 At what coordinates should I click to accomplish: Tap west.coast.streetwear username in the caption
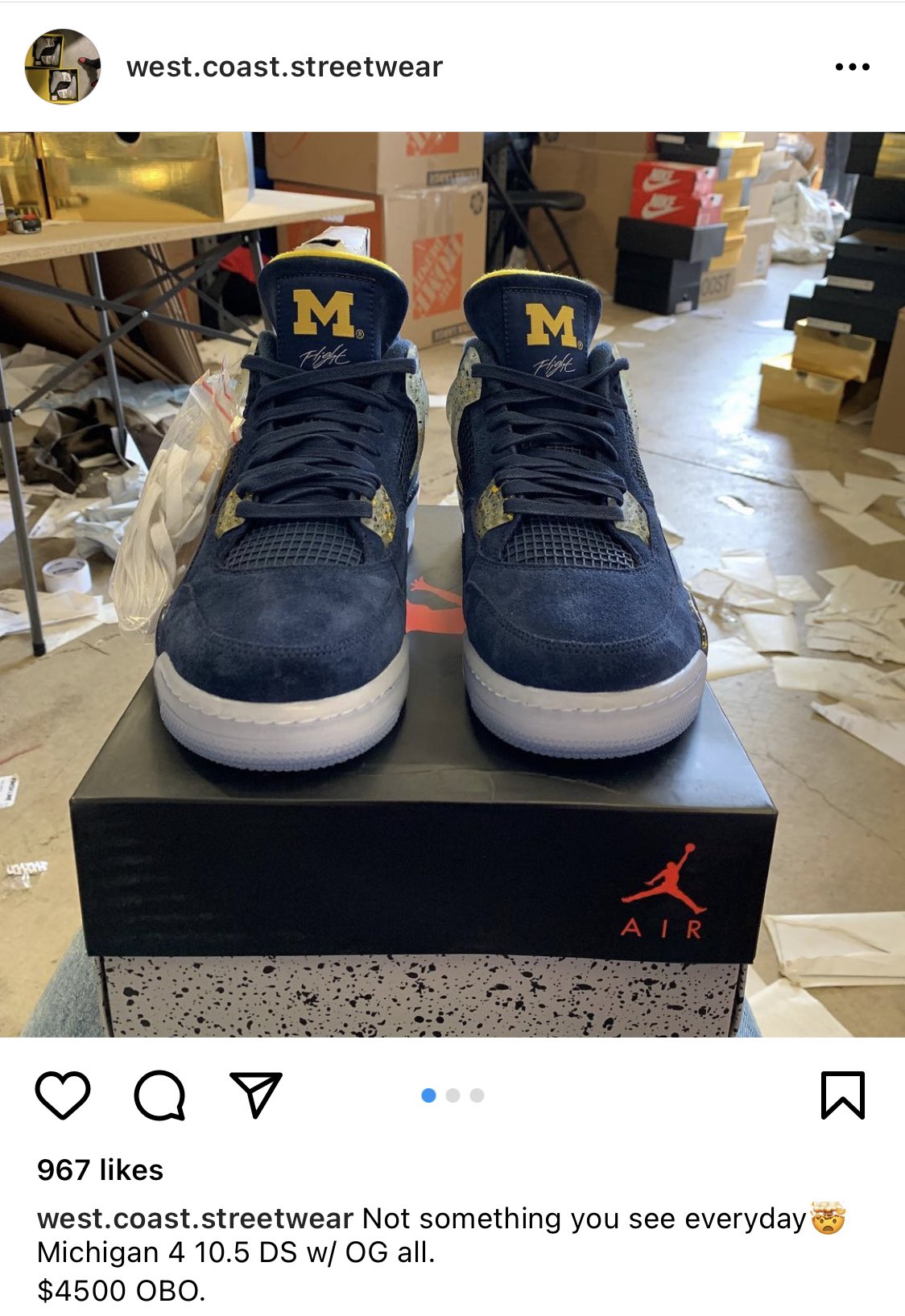tap(195, 1219)
